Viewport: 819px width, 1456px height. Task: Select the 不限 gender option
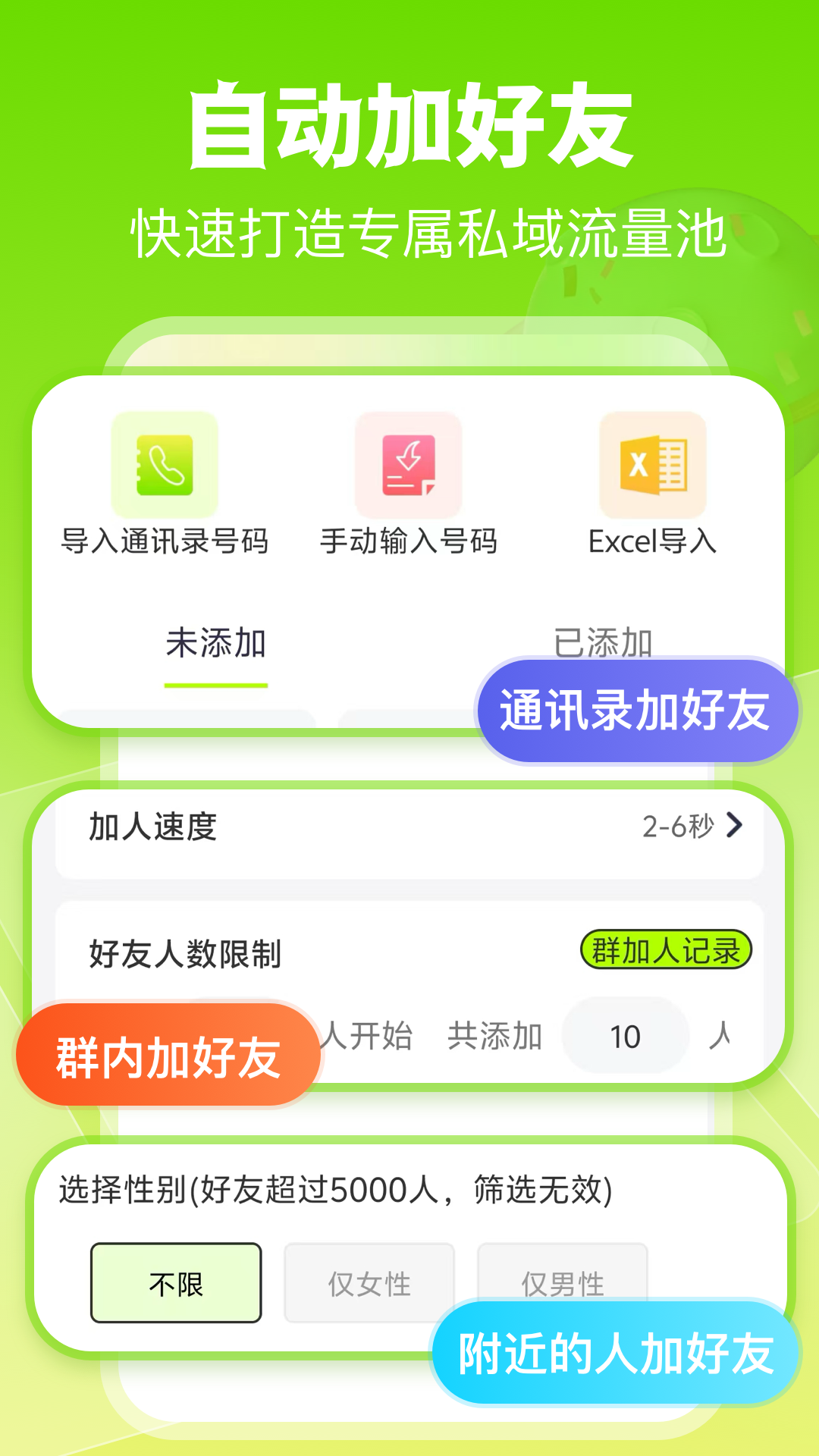point(175,1282)
